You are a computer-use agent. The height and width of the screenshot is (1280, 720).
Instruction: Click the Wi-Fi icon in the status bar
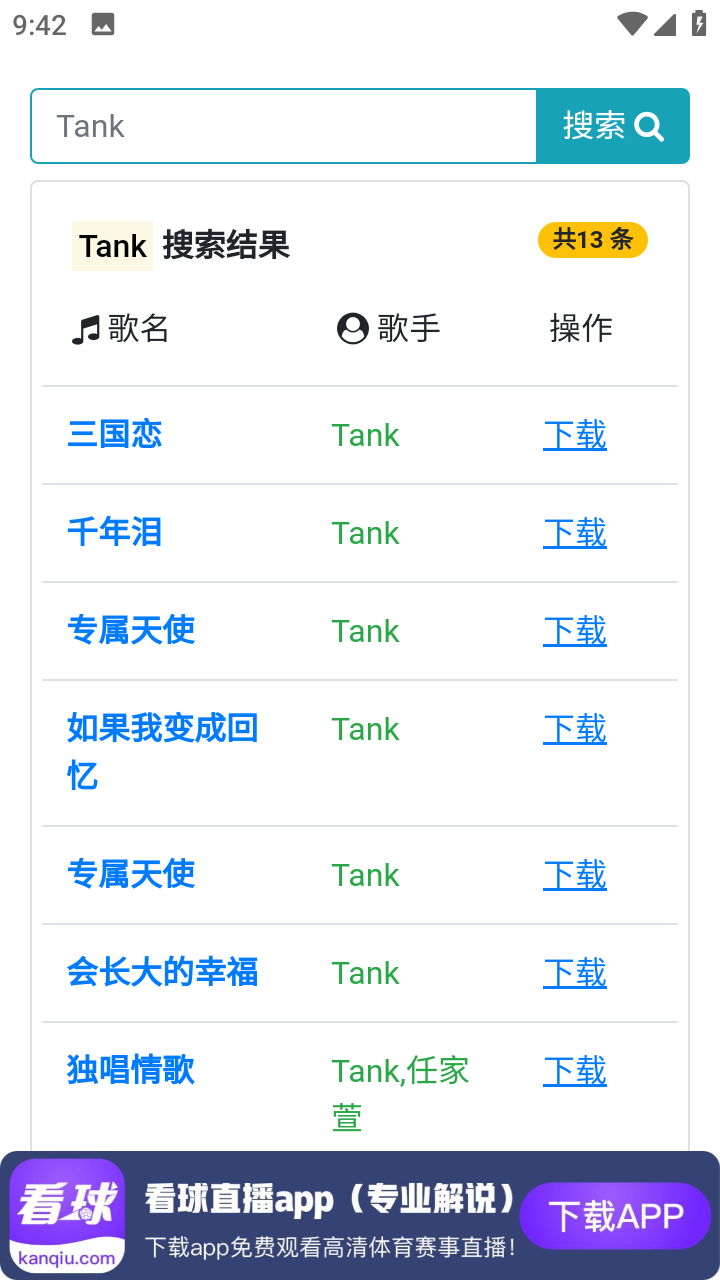coord(632,25)
